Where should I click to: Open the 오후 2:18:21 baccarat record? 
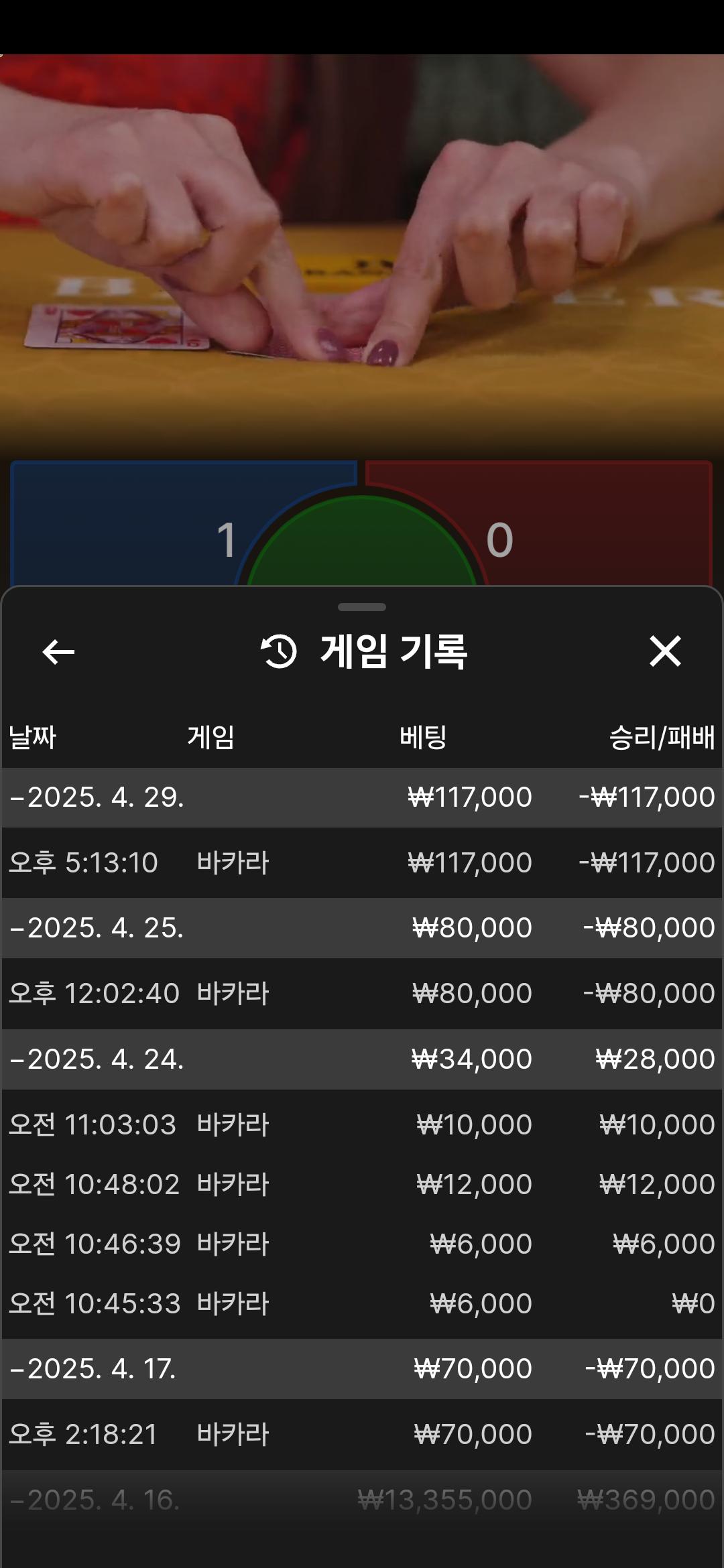(x=362, y=1434)
